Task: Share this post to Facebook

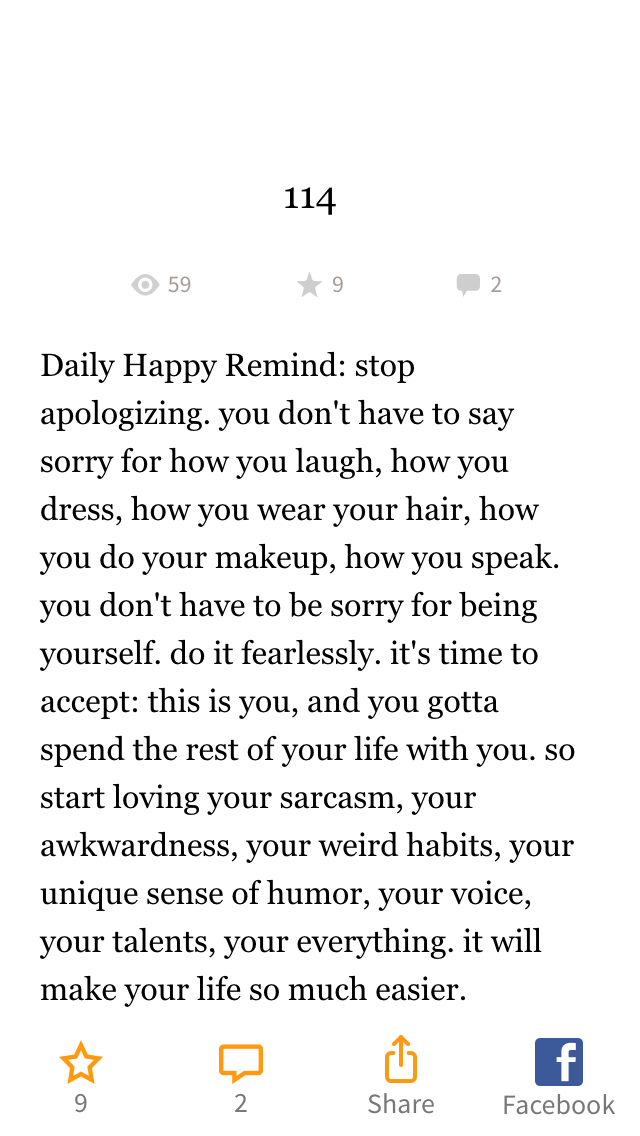Action: coord(559,1062)
